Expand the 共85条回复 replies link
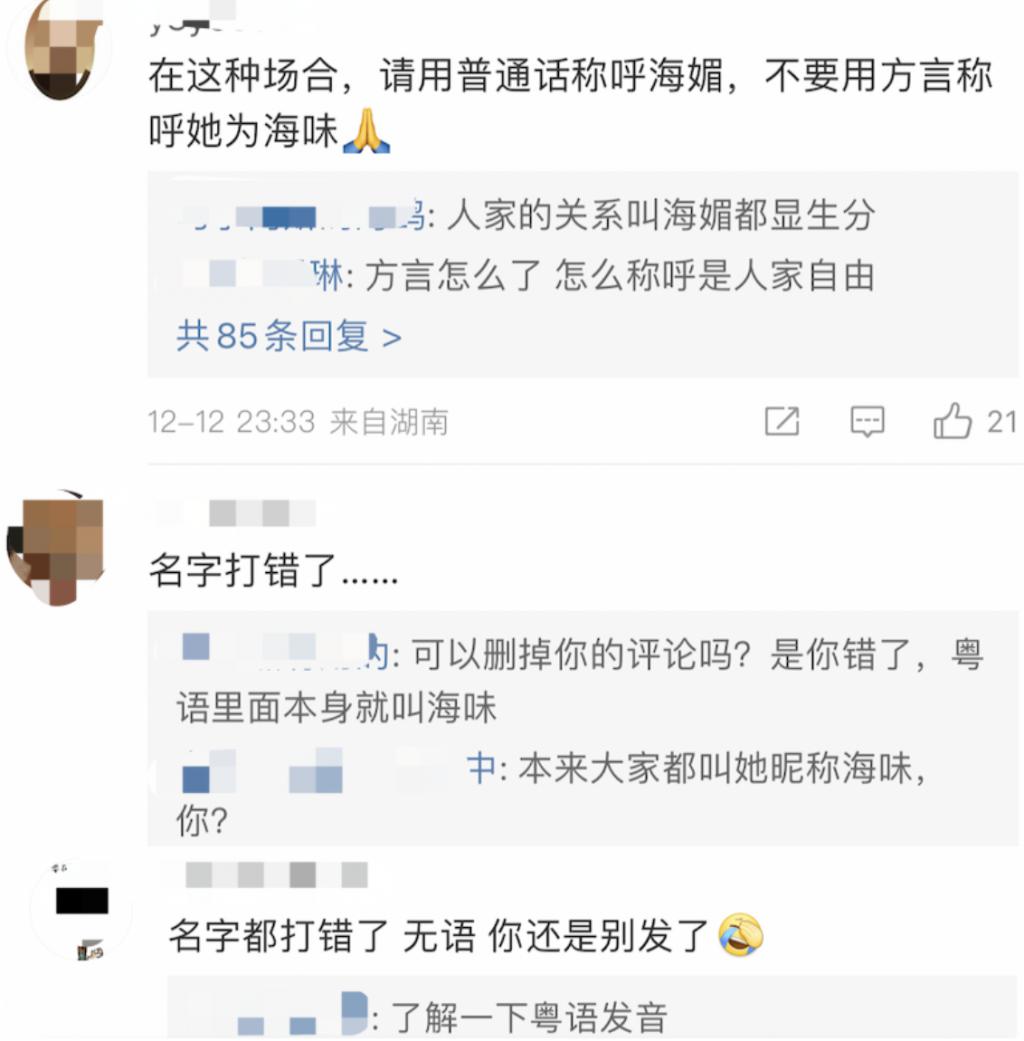 coord(289,336)
